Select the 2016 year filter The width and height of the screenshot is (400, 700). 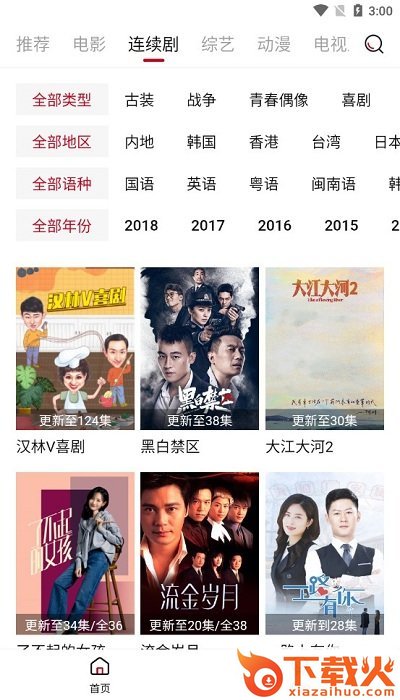click(275, 226)
